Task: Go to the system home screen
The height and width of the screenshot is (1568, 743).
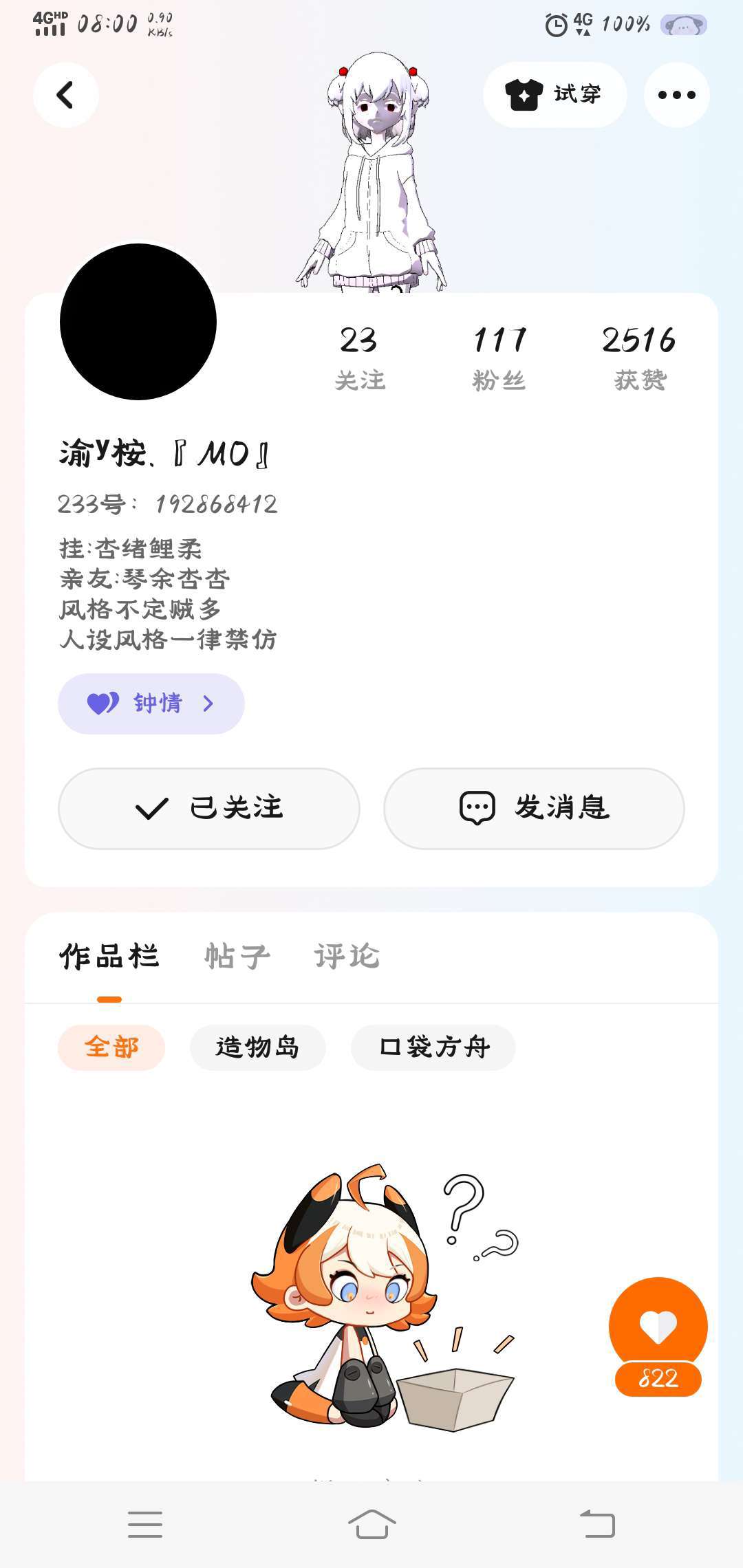Action: point(371,1524)
